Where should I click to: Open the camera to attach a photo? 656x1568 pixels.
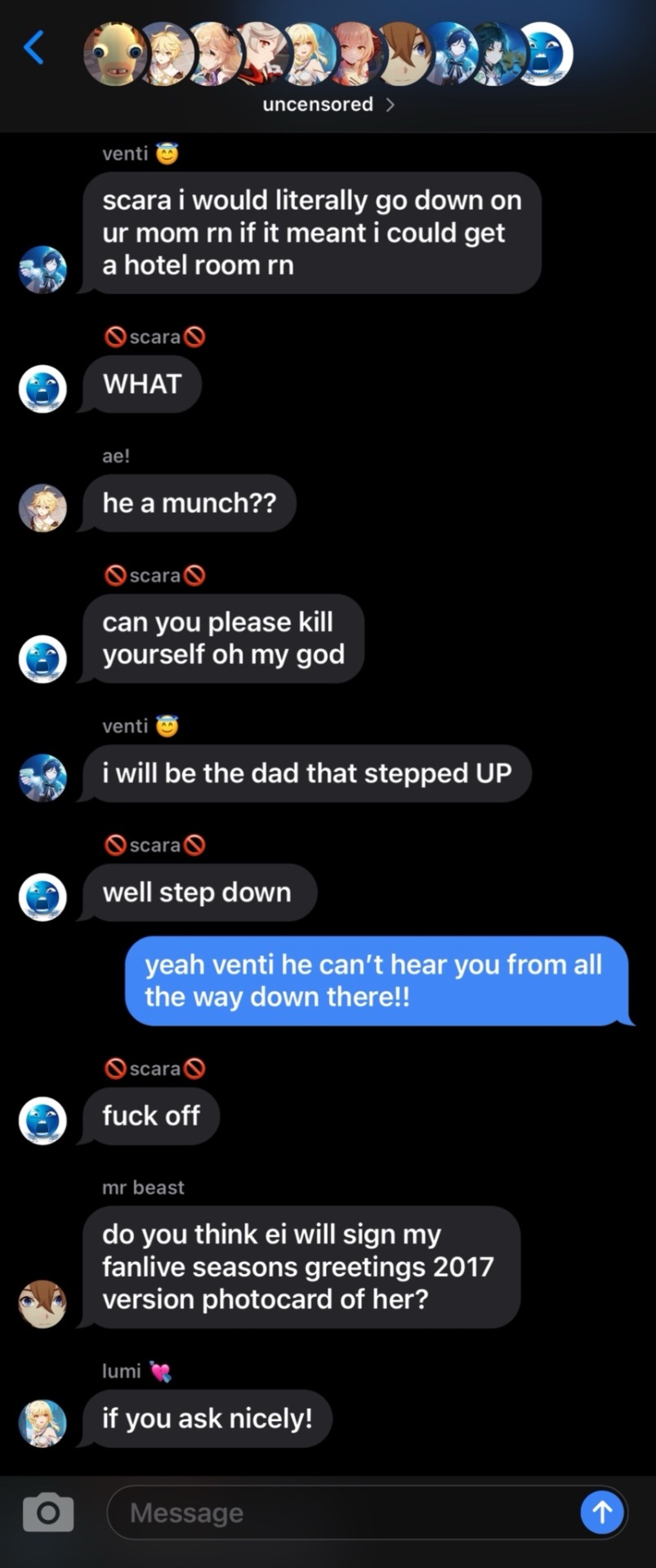48,1512
